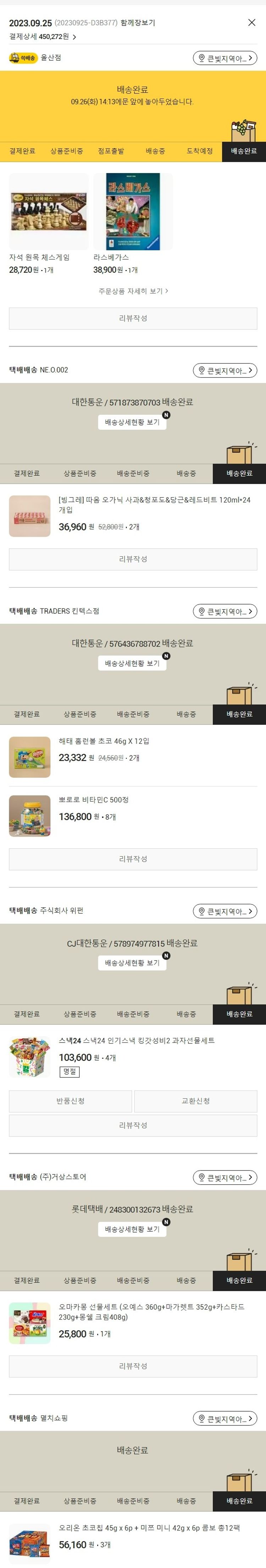Image resolution: width=266 pixels, height=1568 pixels.
Task: Open 뽀로로 비타민C 500정 item
Action: (x=93, y=799)
